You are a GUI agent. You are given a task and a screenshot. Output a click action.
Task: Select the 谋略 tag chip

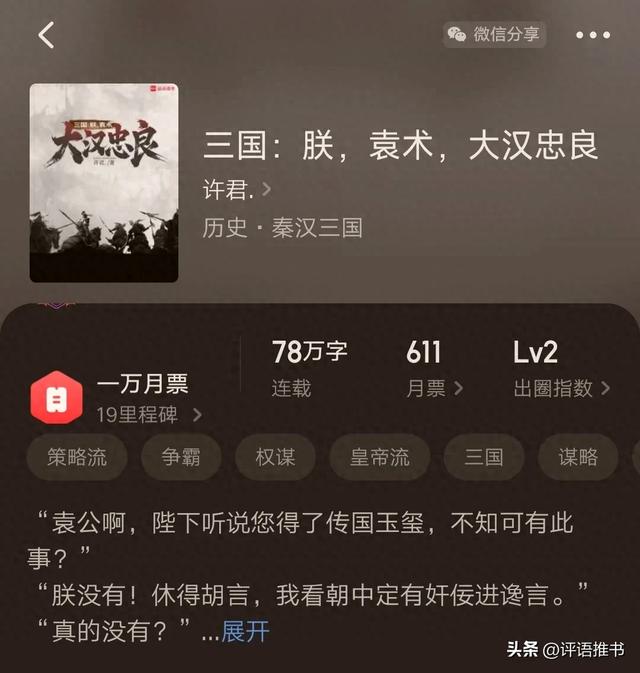[x=577, y=457]
